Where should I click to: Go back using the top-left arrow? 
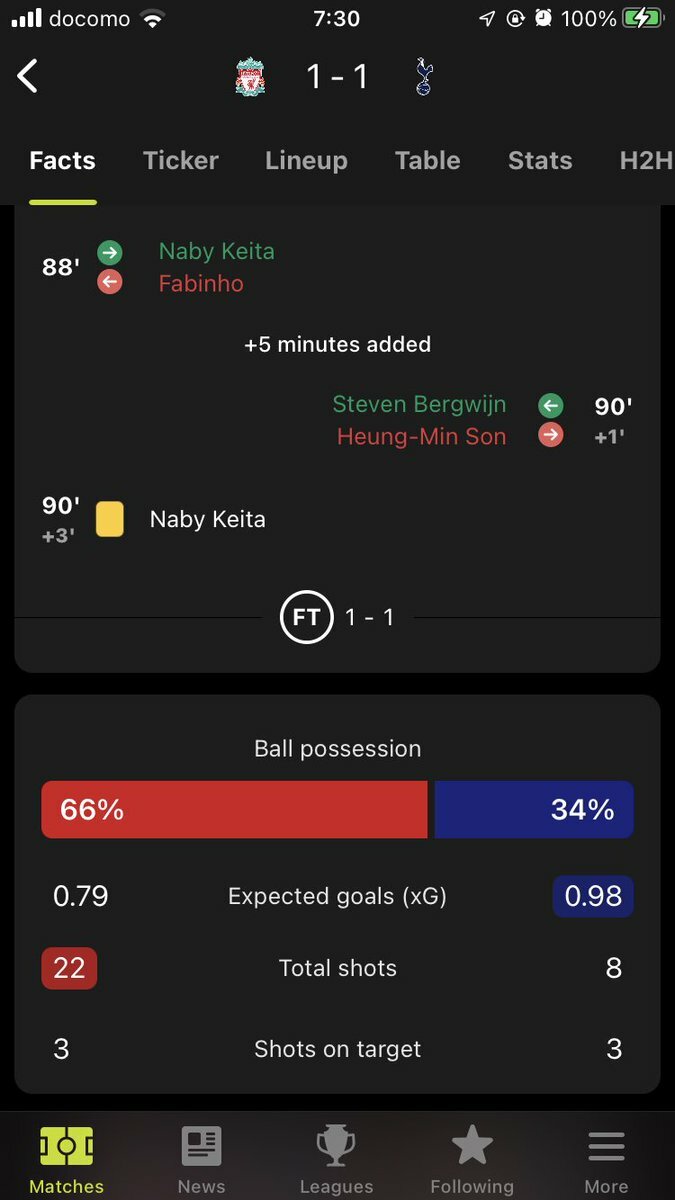coord(28,76)
